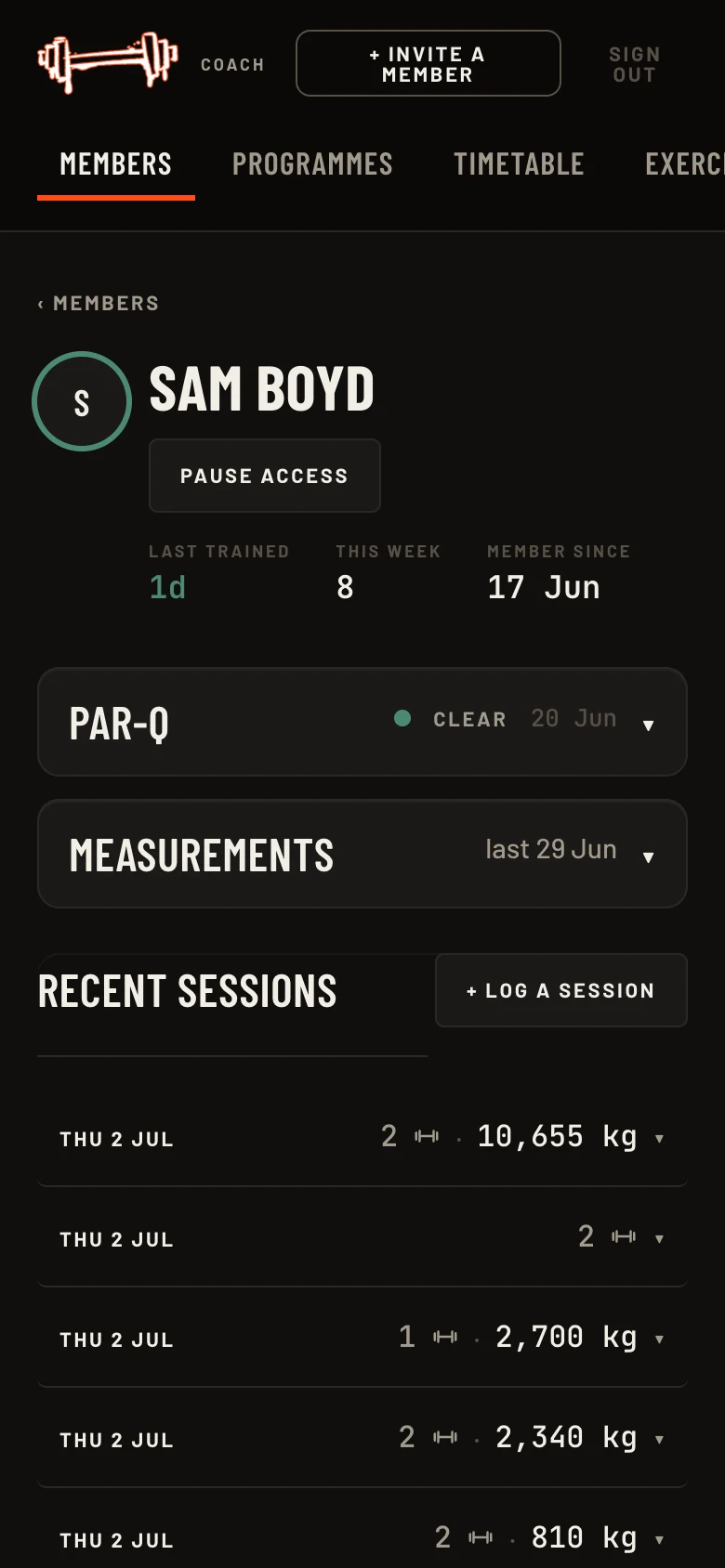Log a new session

(x=561, y=990)
